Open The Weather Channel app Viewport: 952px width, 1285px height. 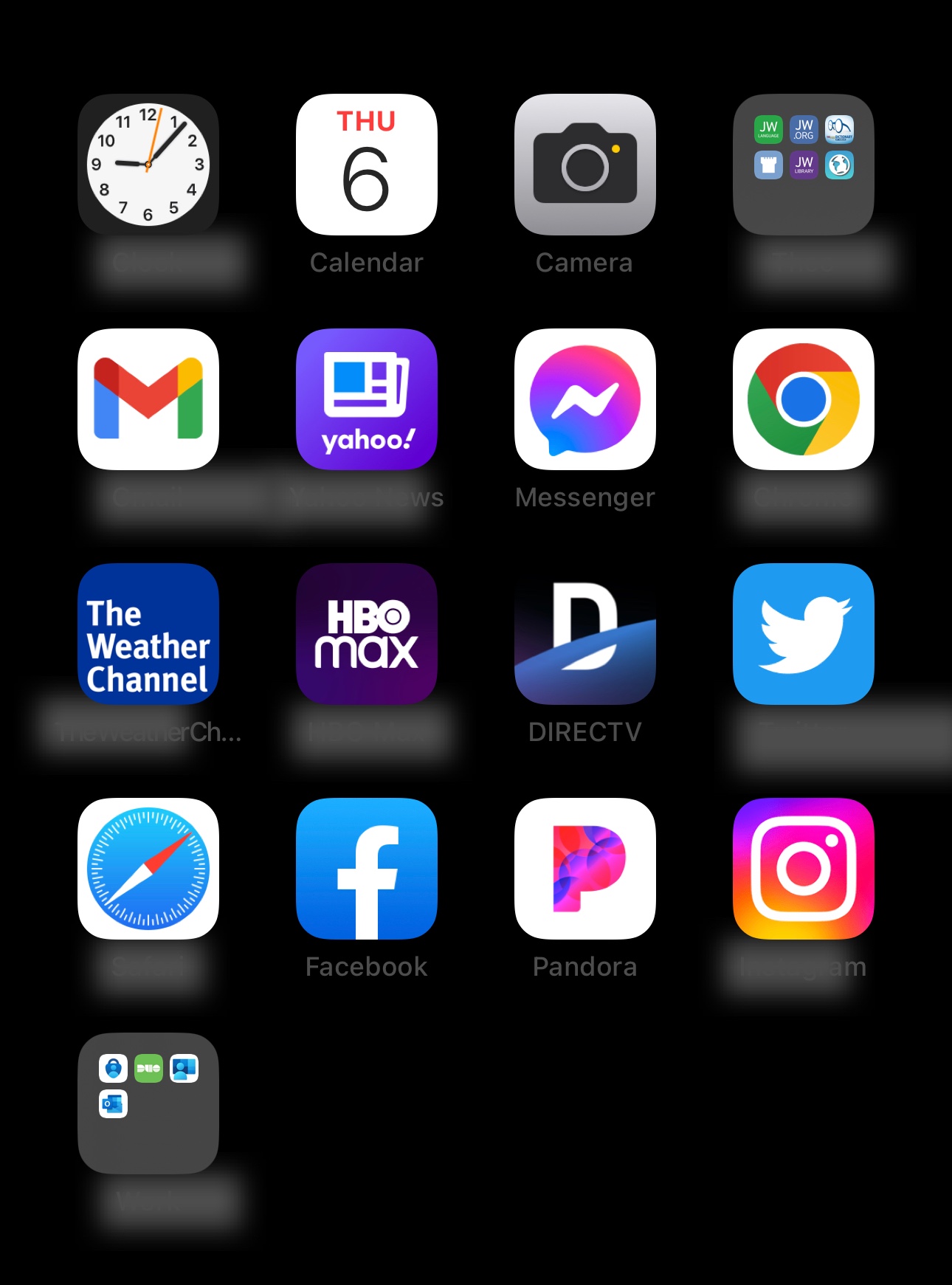148,634
